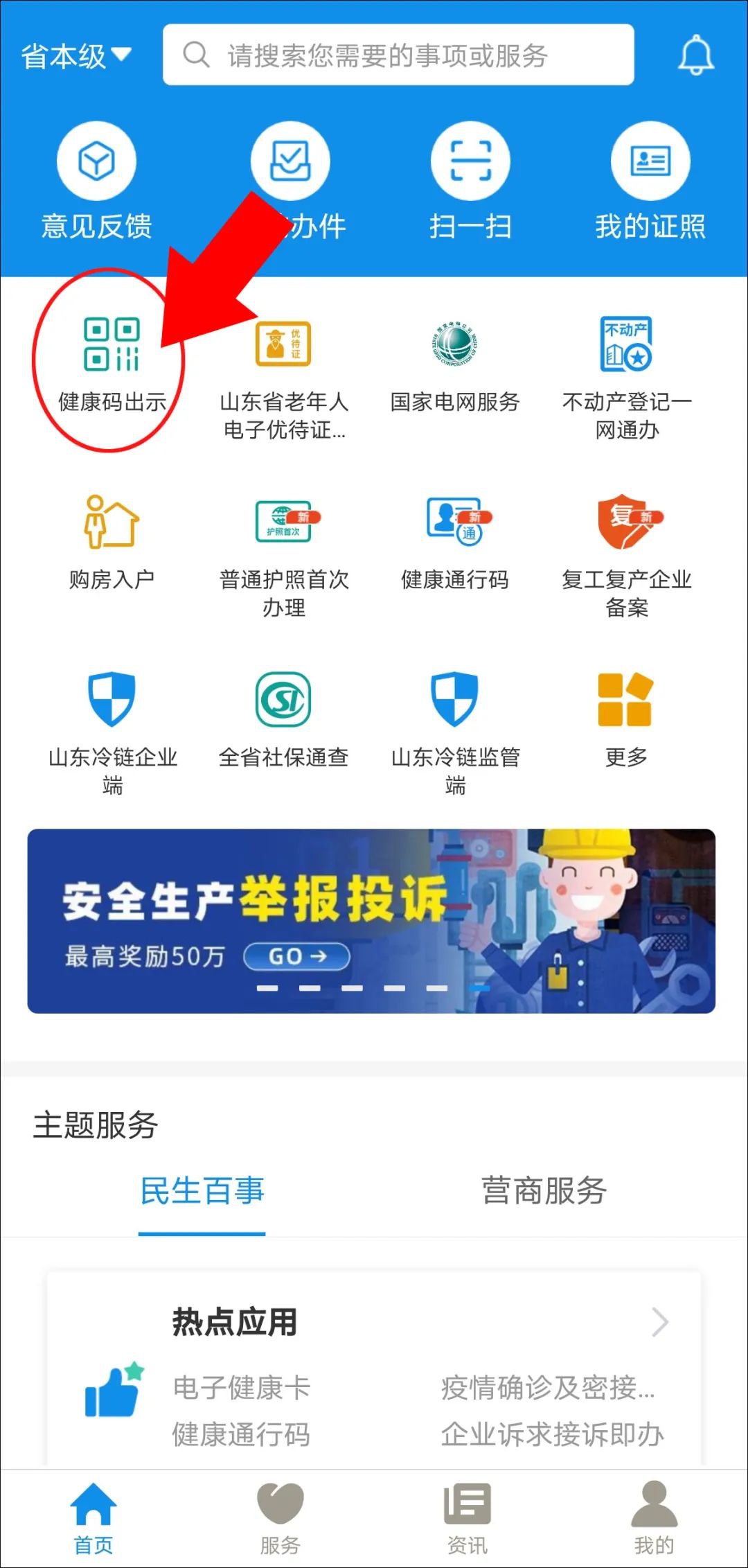The width and height of the screenshot is (748, 1568).
Task: Select 购房入户 service
Action: click(x=112, y=541)
